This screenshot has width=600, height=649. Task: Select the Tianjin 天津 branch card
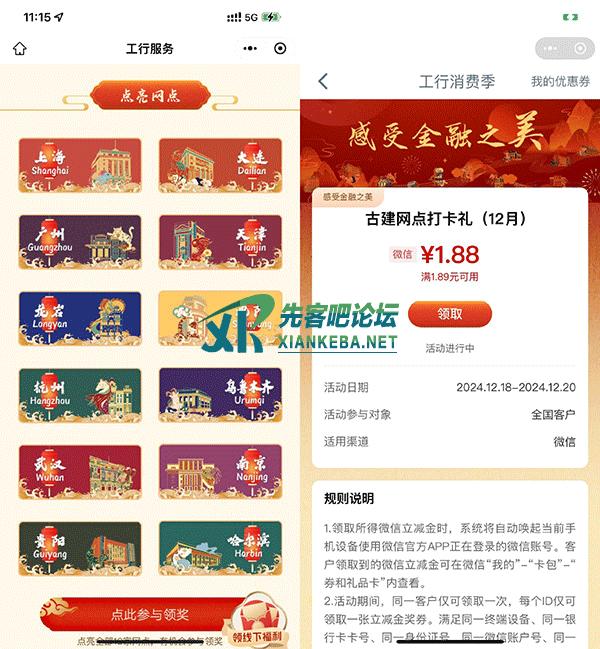point(220,242)
